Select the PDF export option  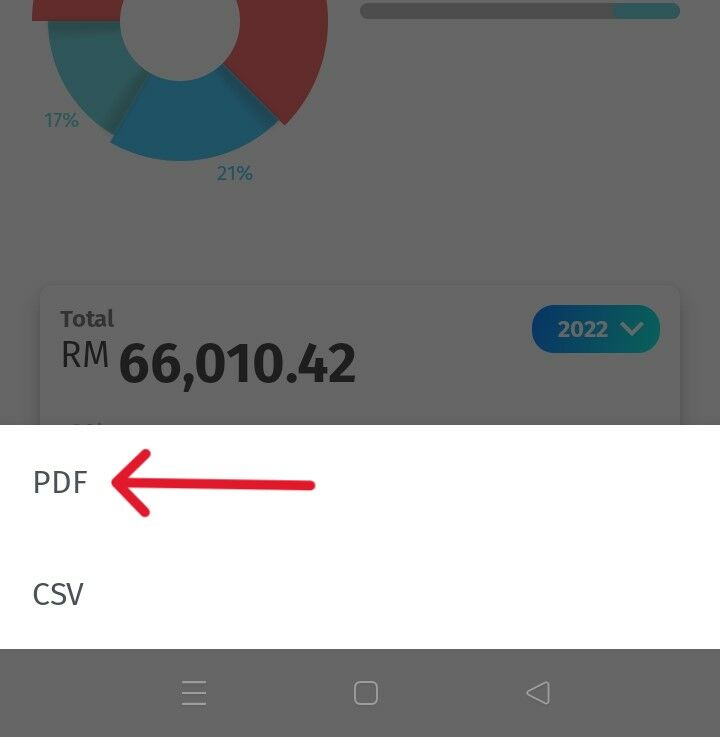click(x=60, y=483)
